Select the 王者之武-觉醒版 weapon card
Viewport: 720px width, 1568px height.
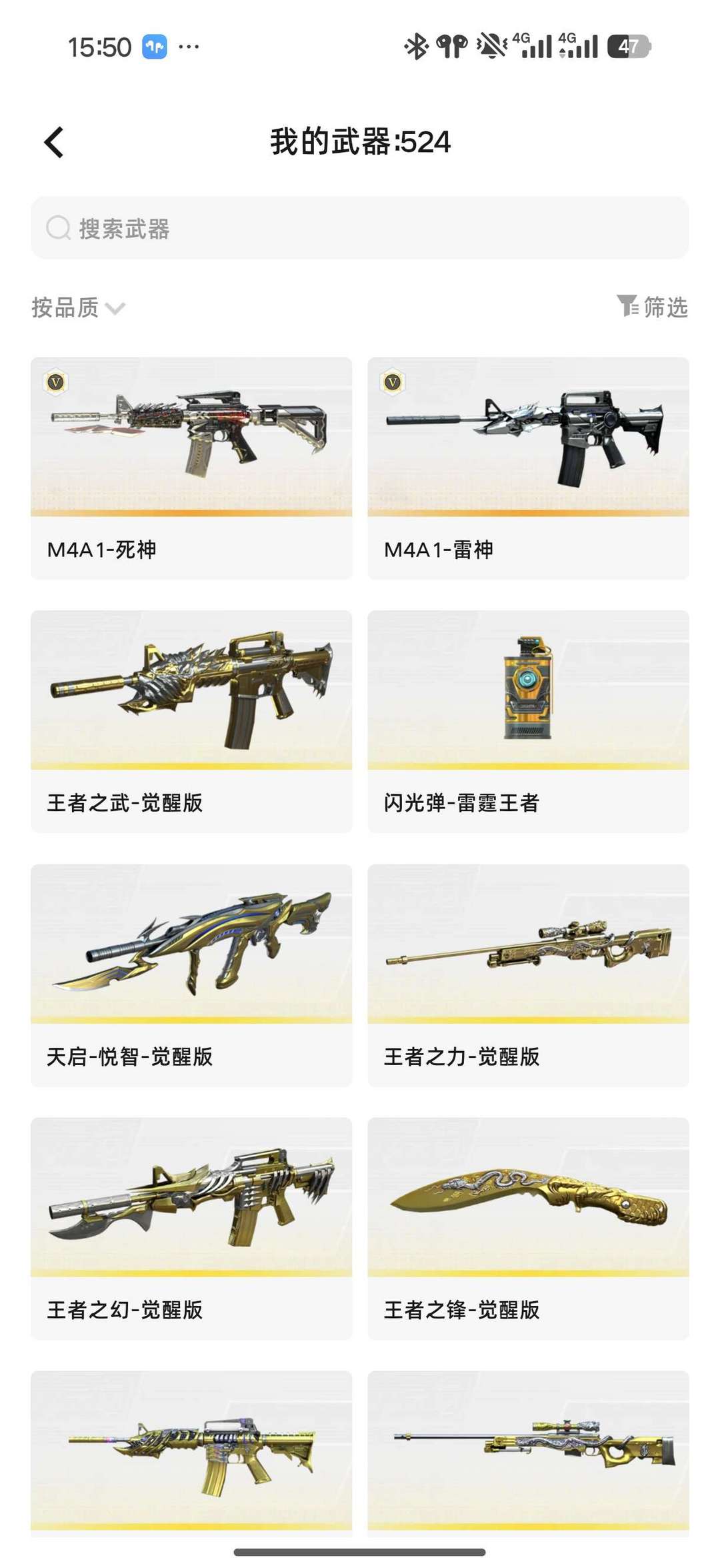[191, 722]
